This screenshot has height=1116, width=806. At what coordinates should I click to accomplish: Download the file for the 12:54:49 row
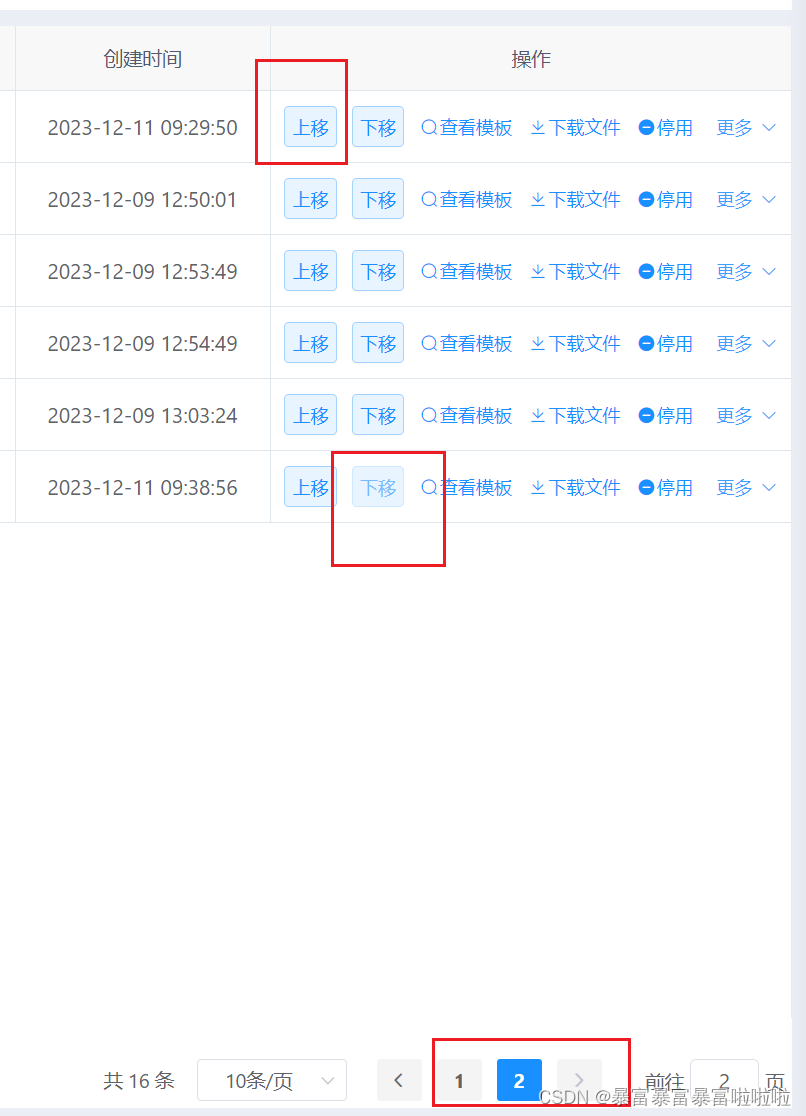[576, 344]
